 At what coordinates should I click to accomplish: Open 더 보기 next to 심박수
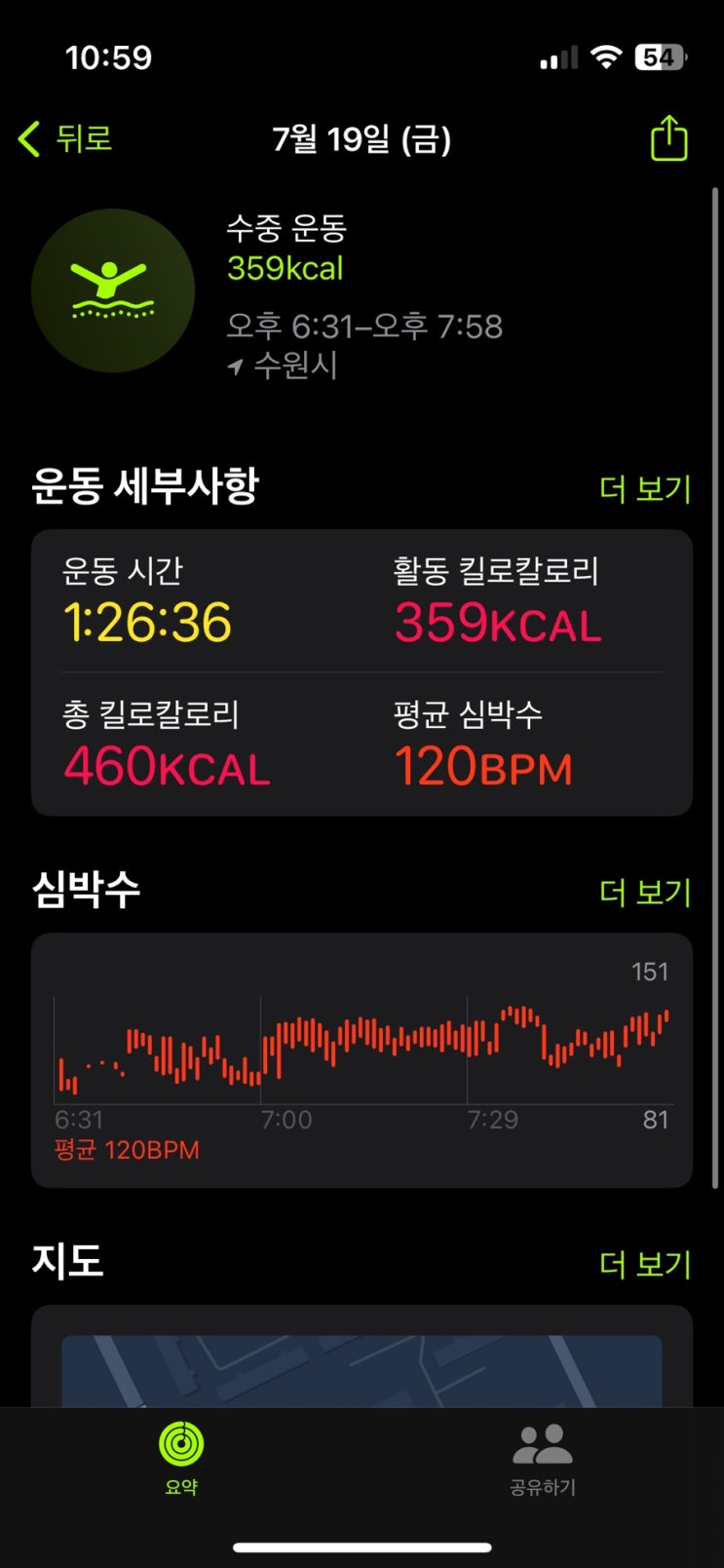pos(645,892)
